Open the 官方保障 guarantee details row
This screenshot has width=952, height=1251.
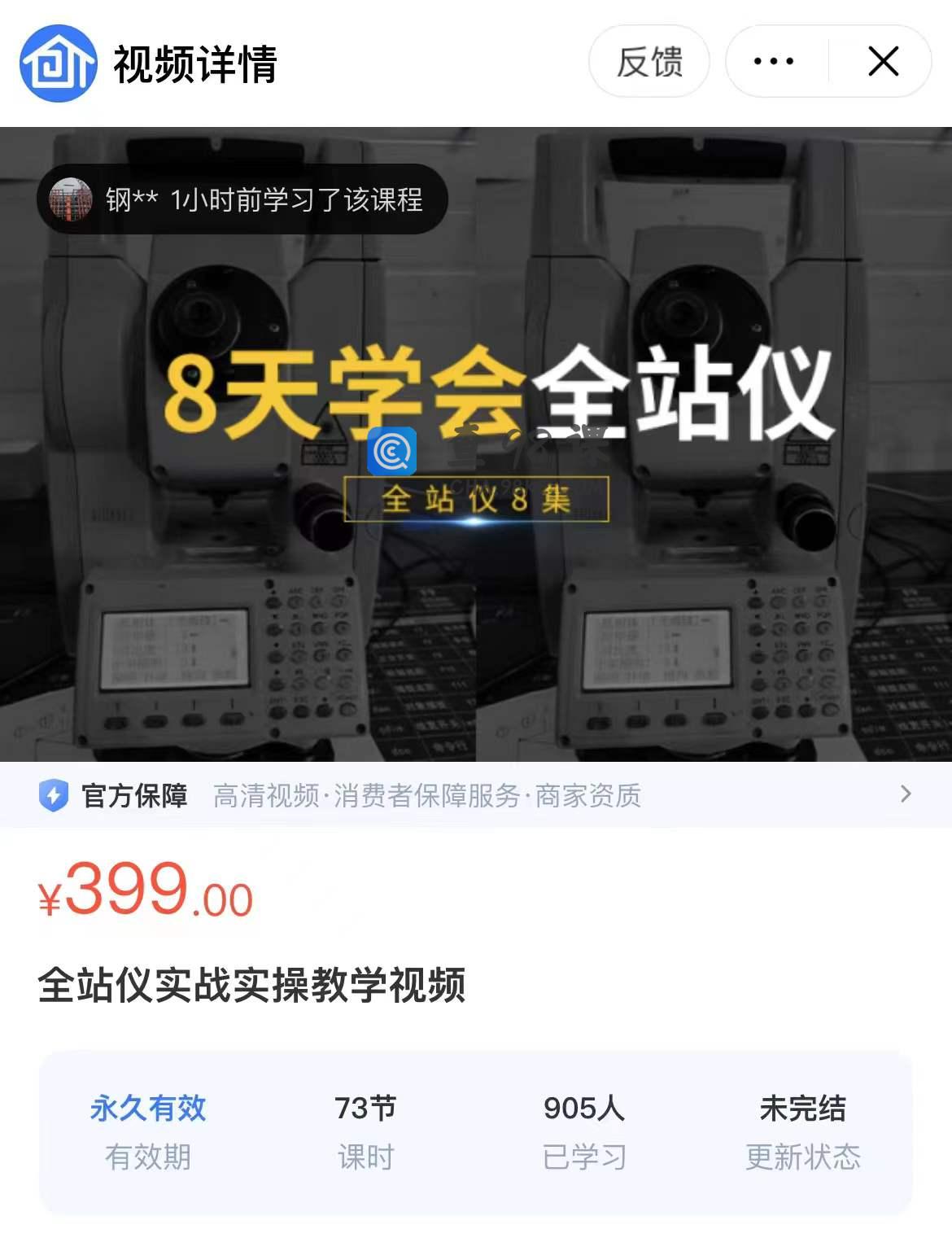pyautogui.click(x=475, y=795)
